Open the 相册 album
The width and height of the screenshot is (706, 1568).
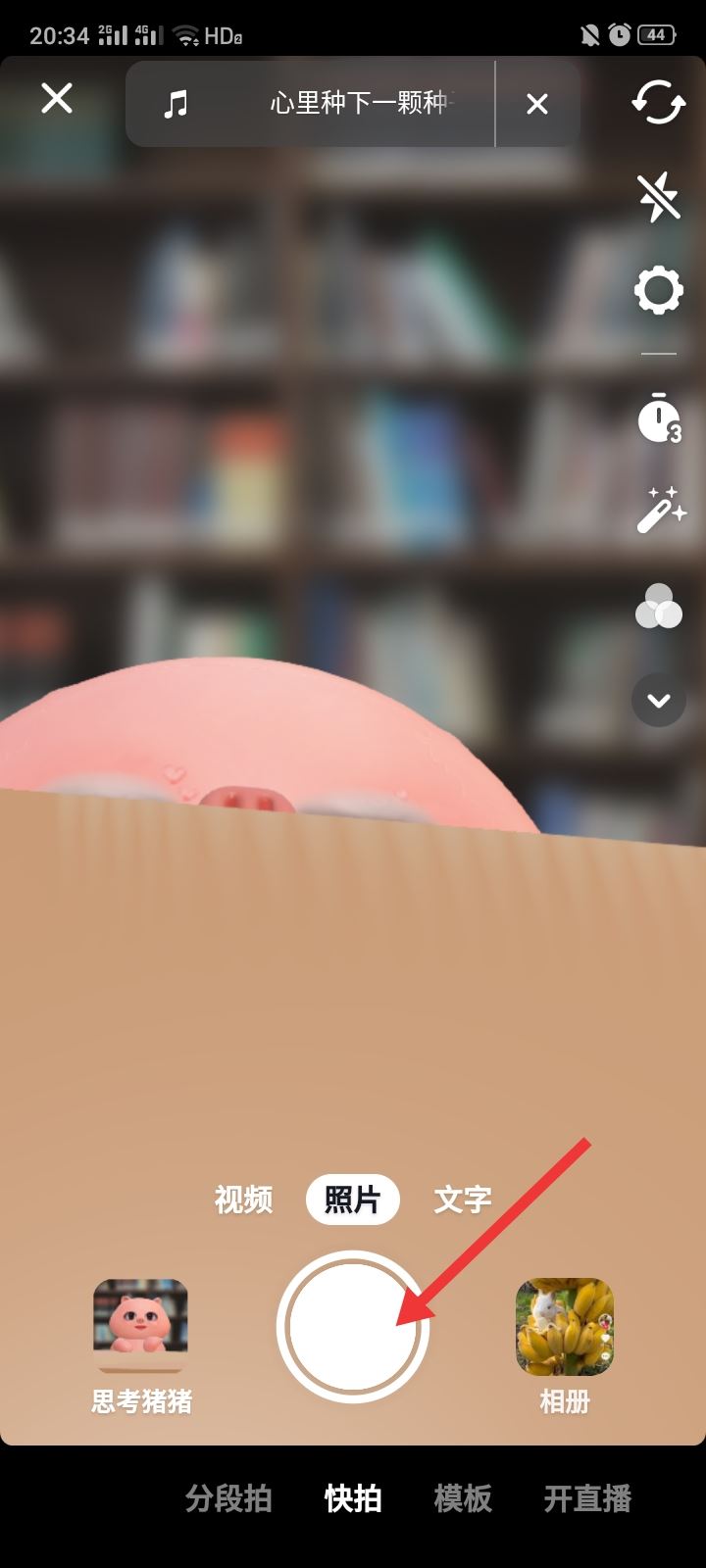tap(565, 1327)
